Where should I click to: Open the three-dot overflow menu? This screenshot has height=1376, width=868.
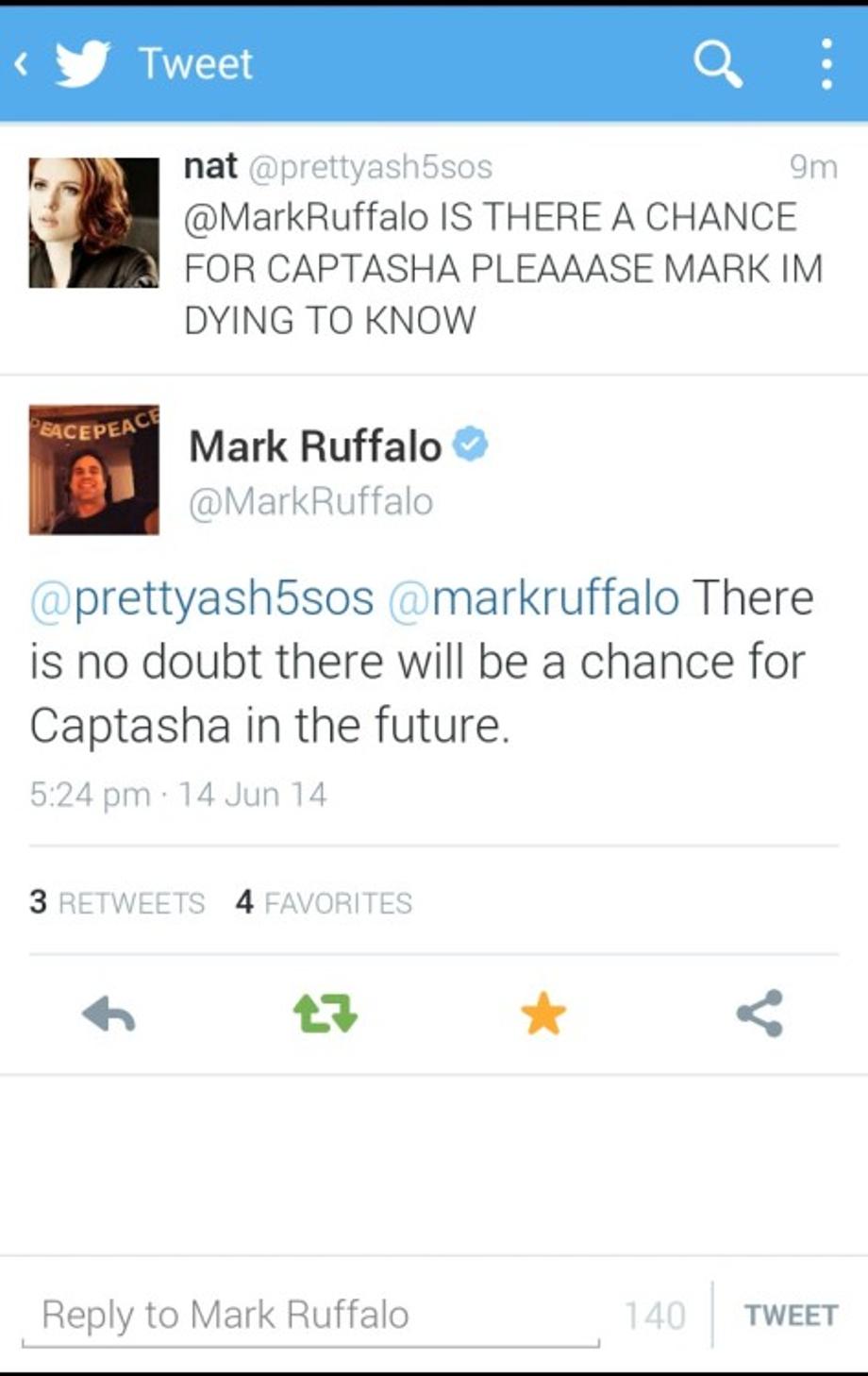click(x=826, y=64)
